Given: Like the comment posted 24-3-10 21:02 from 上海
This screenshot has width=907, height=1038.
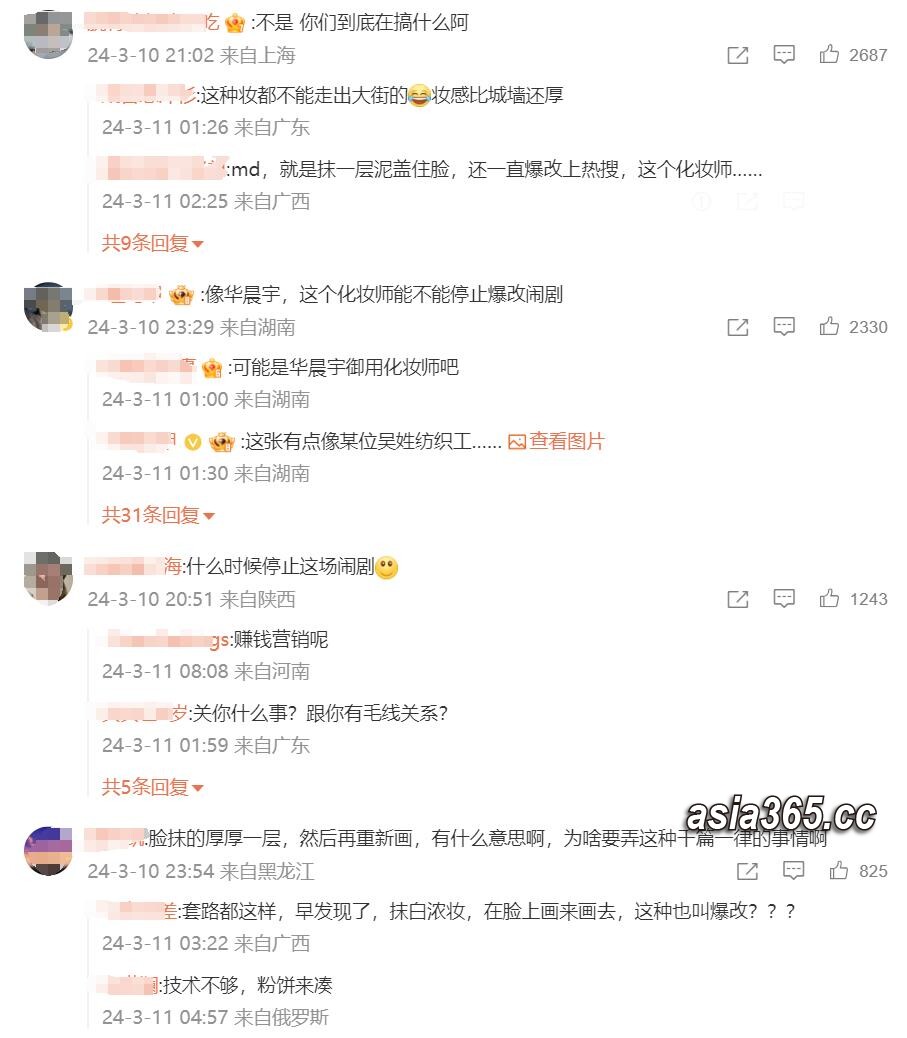Looking at the screenshot, I should pyautogui.click(x=829, y=55).
